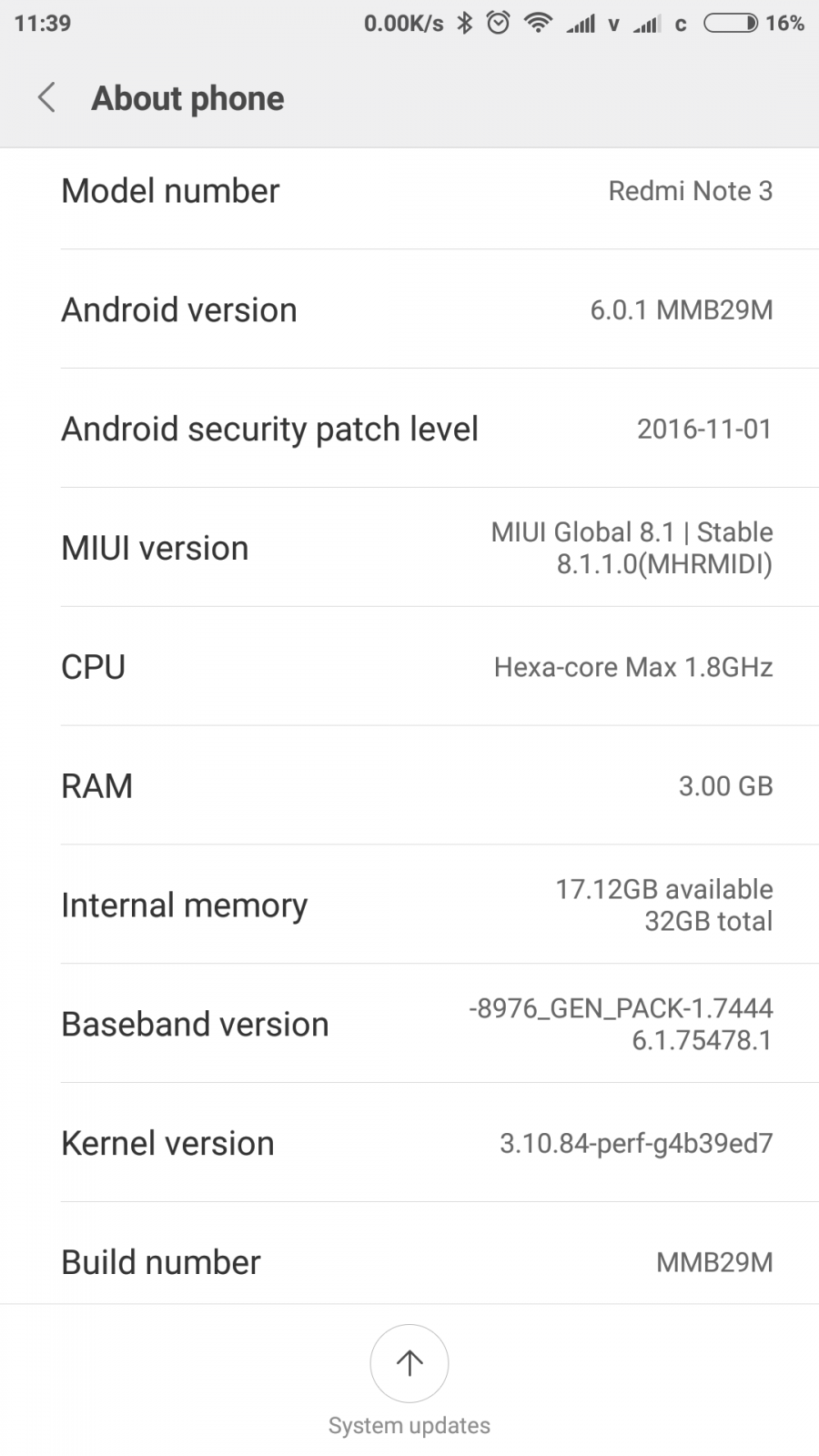Tap the CPU row
Screen dimensions: 819x1456
click(x=409, y=667)
